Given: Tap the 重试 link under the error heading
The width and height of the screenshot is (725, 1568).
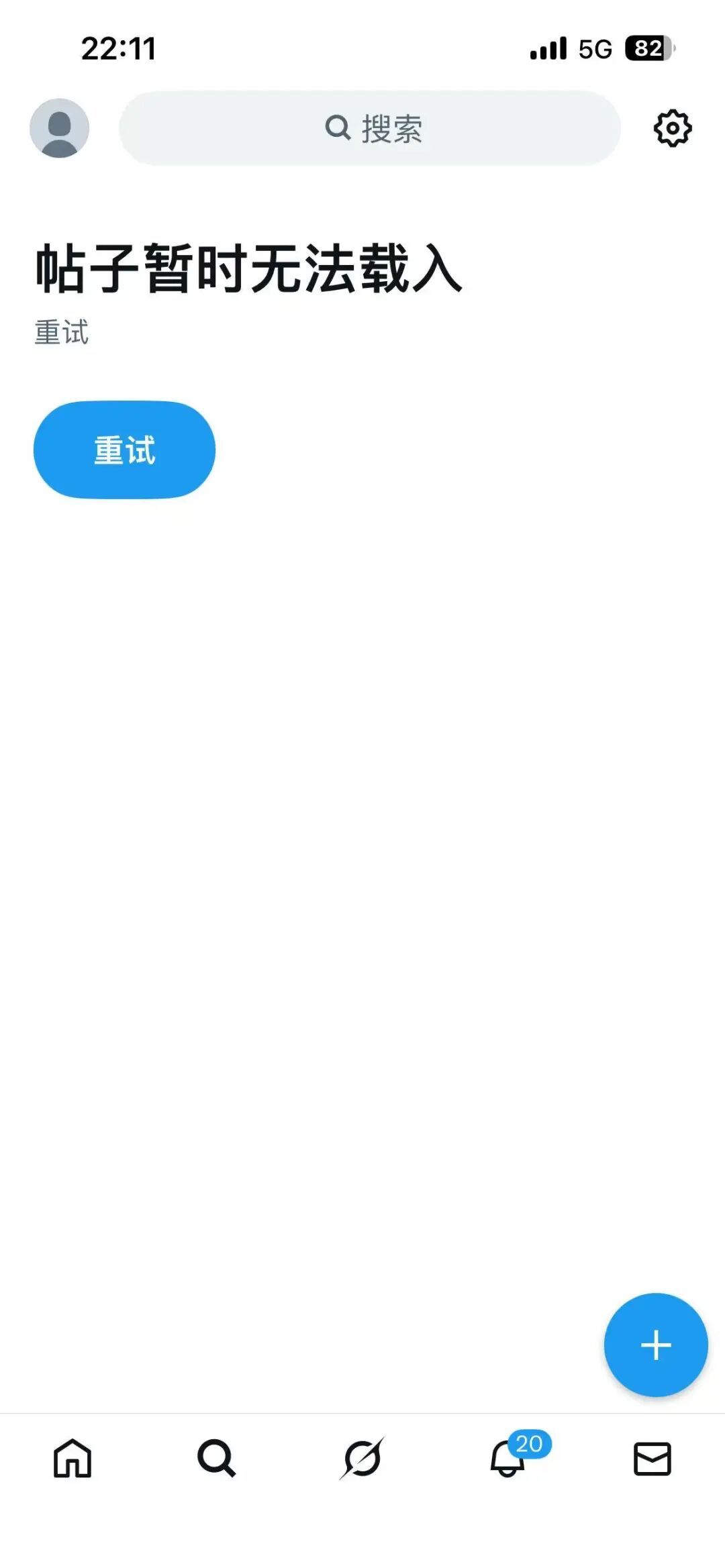Looking at the screenshot, I should click(x=60, y=332).
